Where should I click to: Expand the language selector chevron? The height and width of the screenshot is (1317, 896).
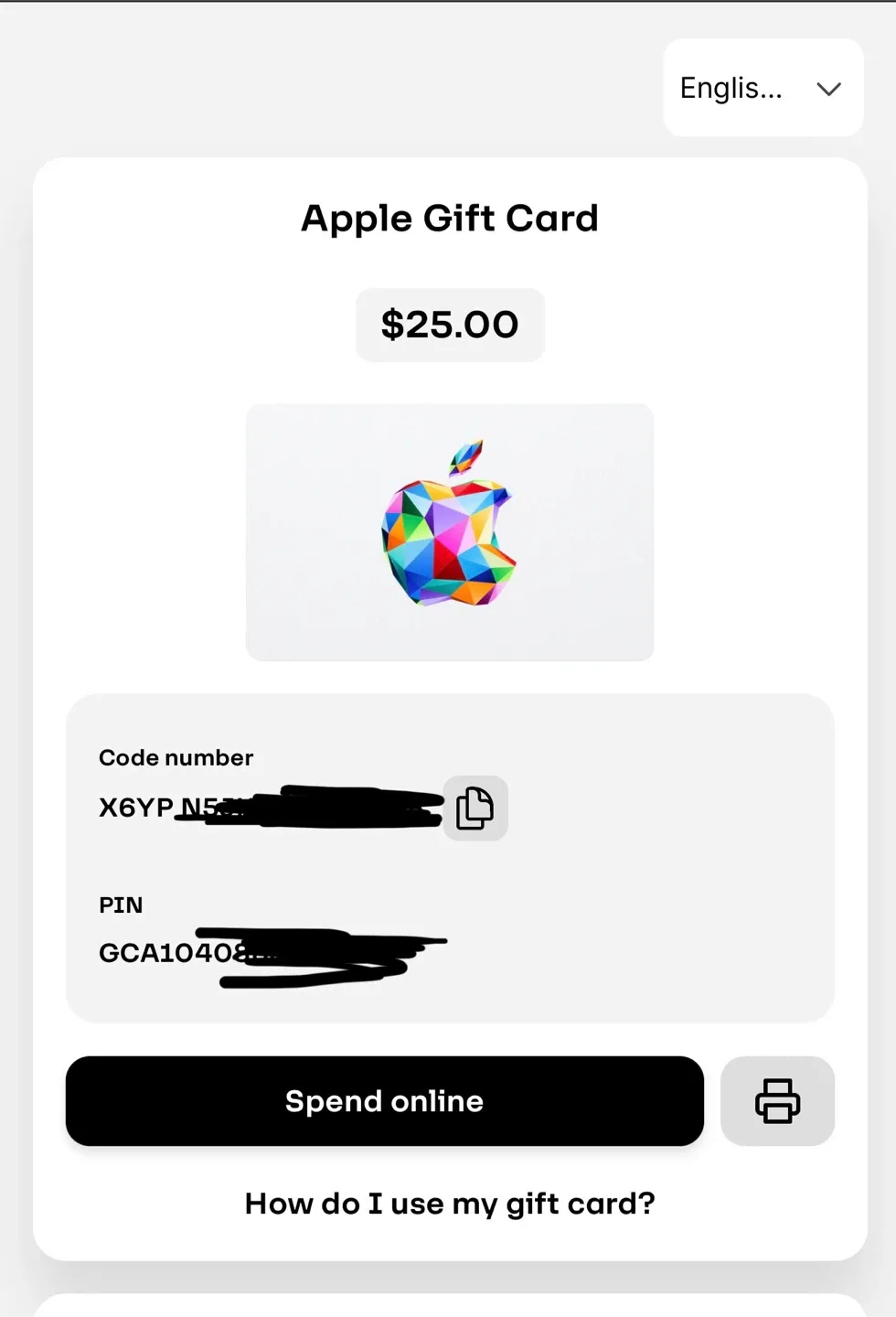click(828, 89)
